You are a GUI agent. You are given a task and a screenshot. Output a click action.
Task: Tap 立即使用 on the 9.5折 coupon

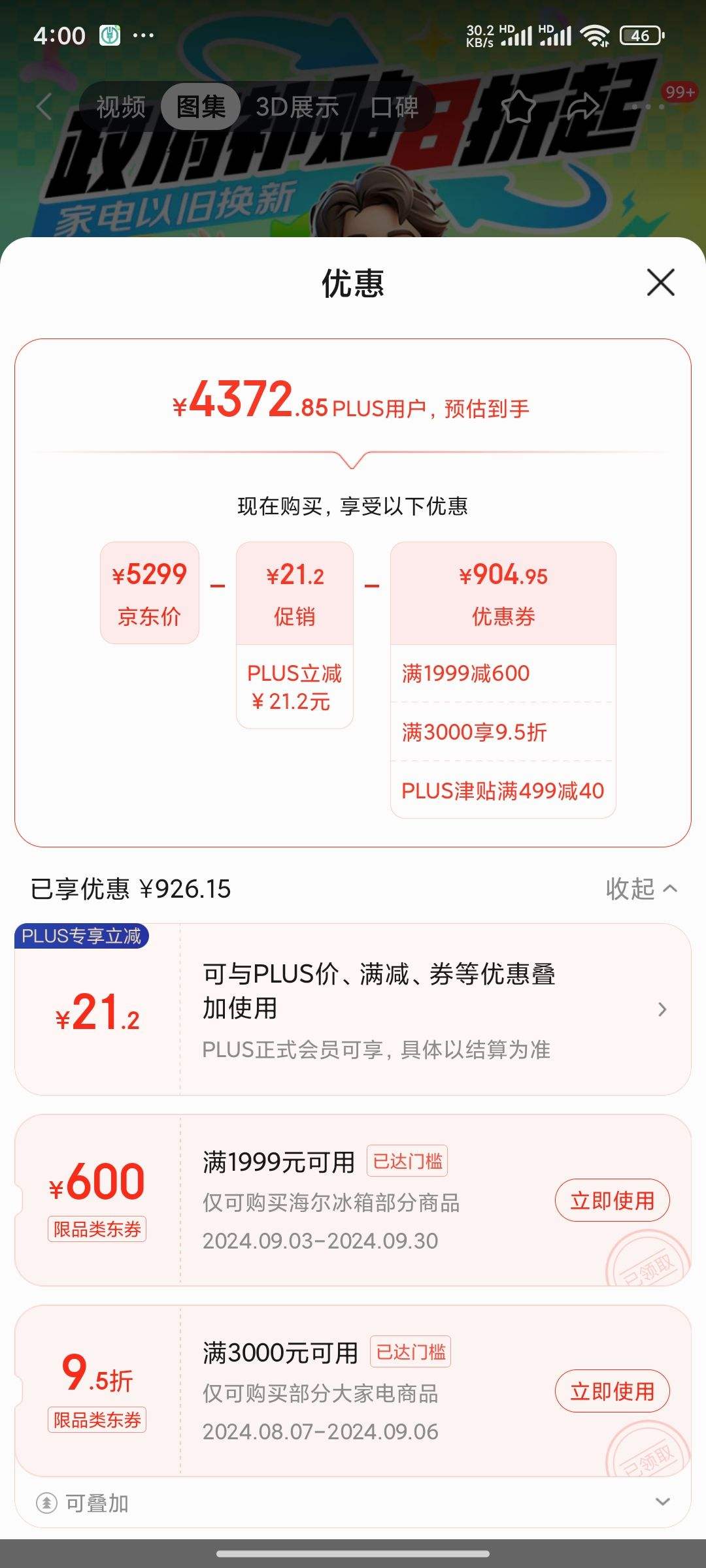(612, 1392)
